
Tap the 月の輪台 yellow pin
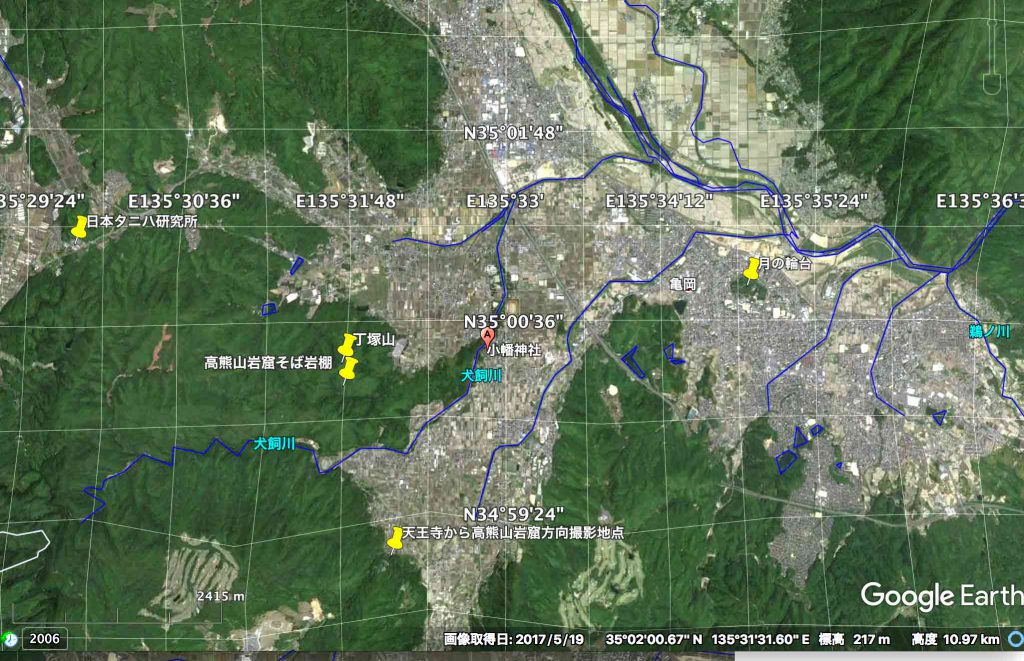pyautogui.click(x=752, y=267)
